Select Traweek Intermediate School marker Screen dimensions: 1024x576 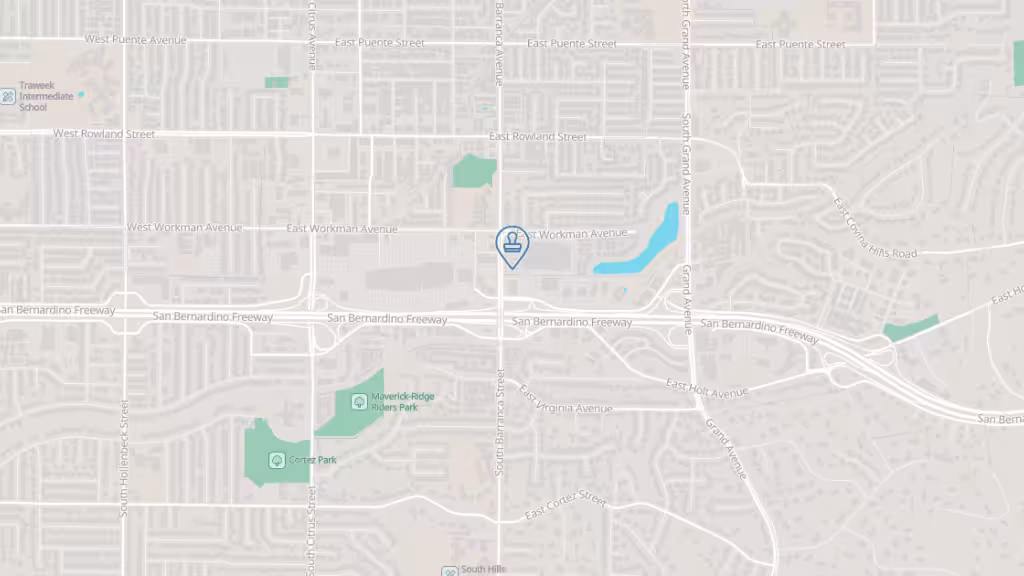tap(8, 97)
